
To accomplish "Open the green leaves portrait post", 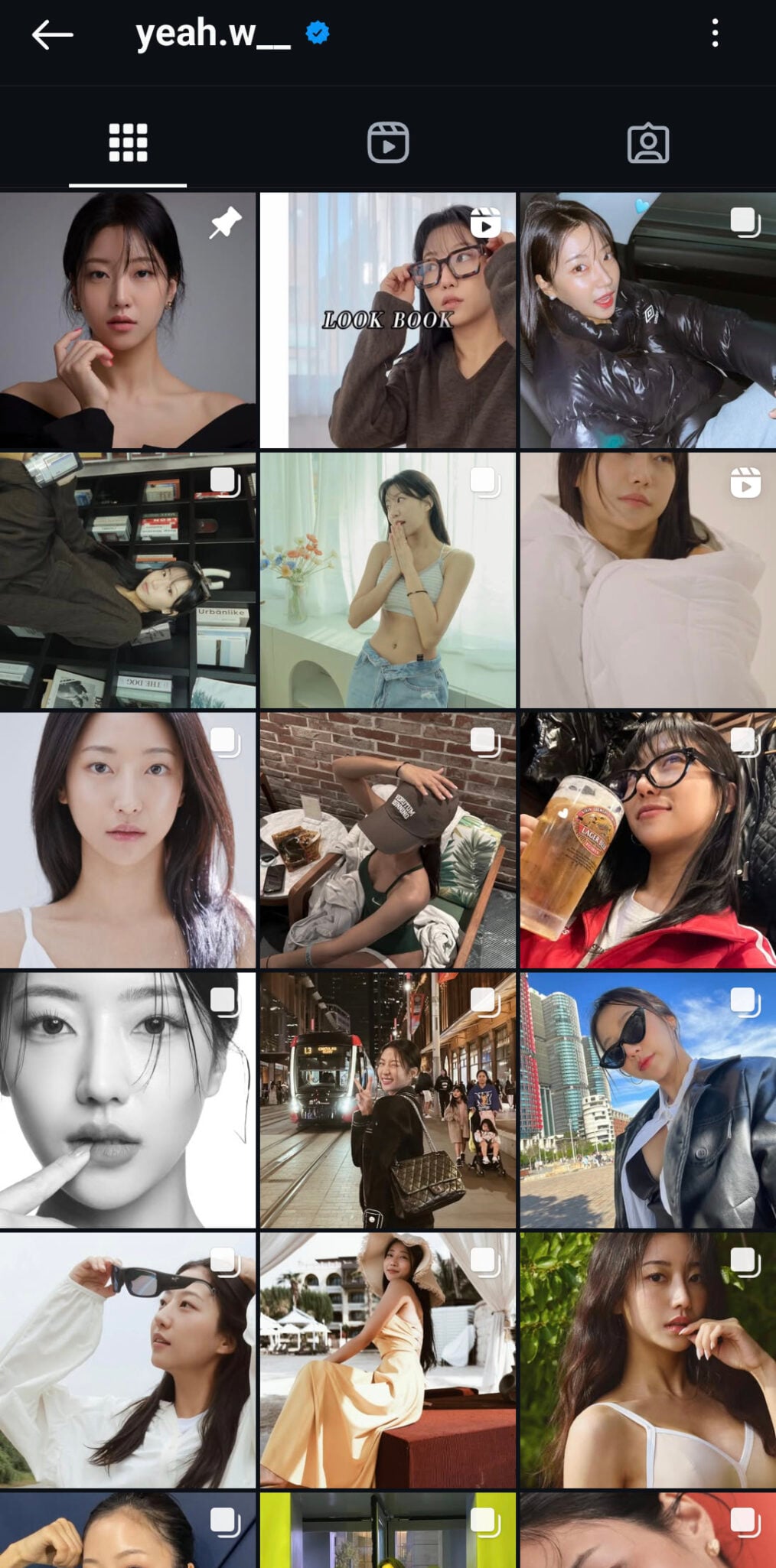I will (x=647, y=1360).
